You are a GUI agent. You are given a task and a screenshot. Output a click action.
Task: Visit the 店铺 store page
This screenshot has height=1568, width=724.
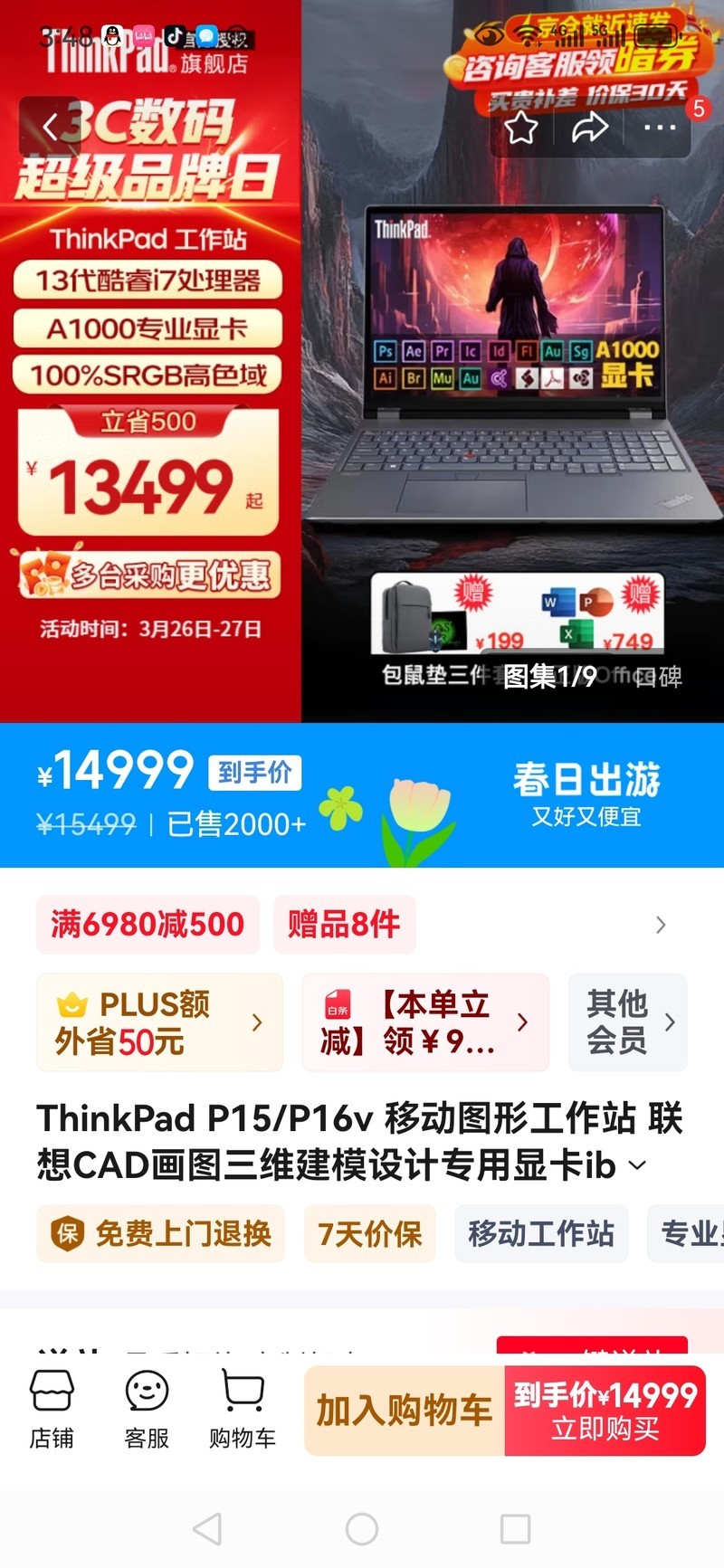pos(52,1410)
